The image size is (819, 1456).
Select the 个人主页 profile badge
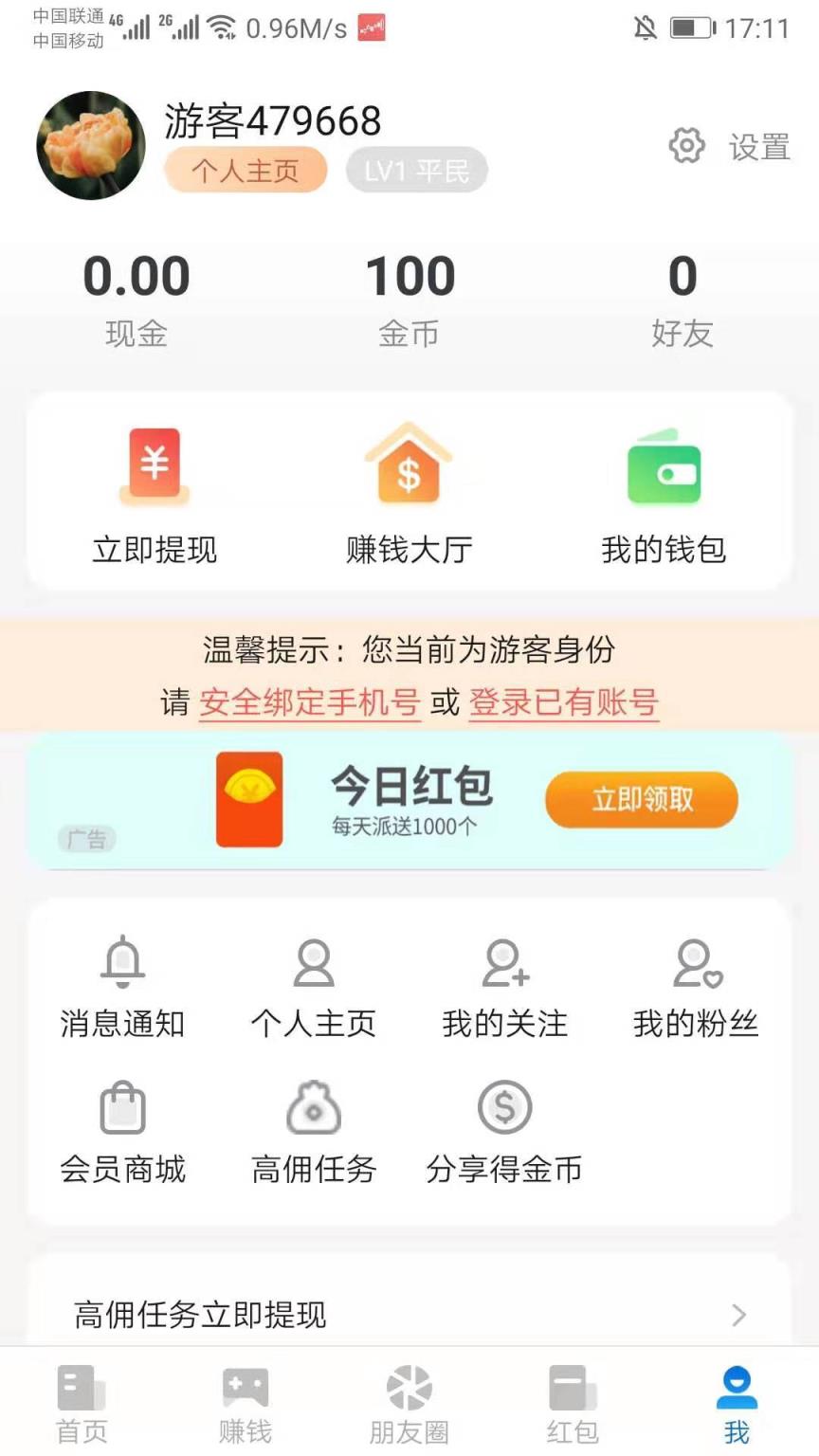[x=245, y=171]
